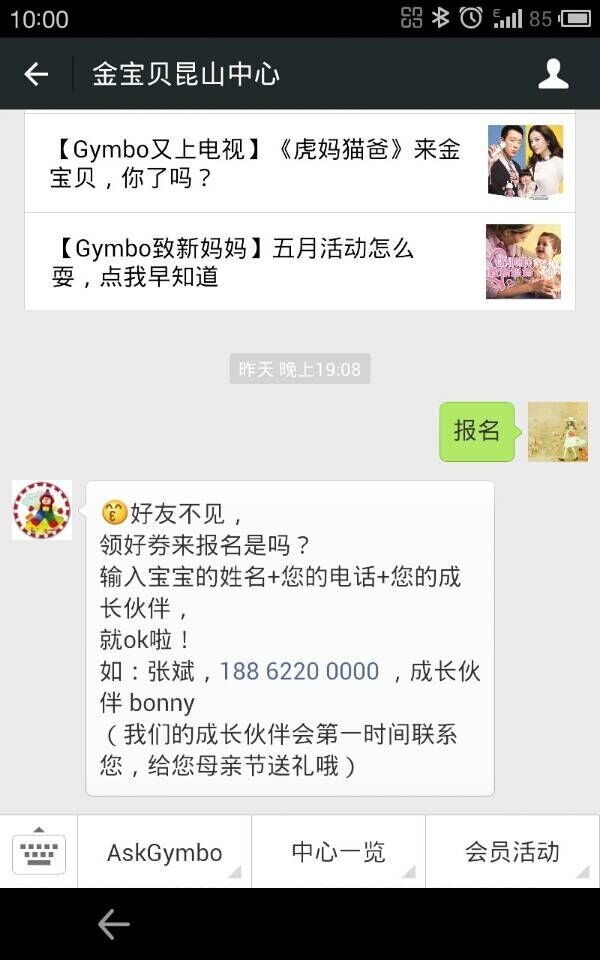
Task: Go back using the top-left arrow
Action: coord(36,74)
